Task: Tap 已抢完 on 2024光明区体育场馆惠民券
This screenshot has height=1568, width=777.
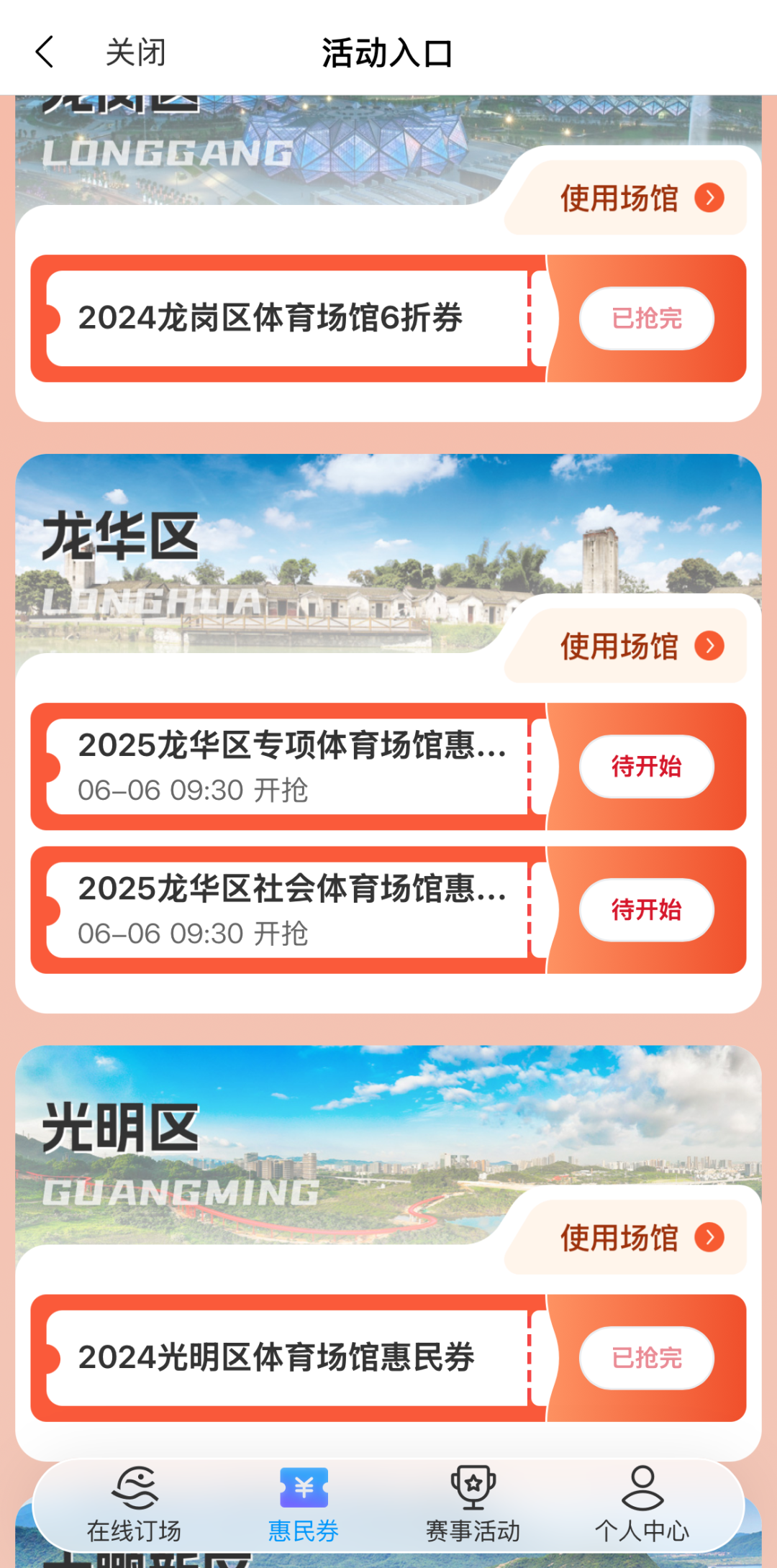Action: coord(646,1358)
